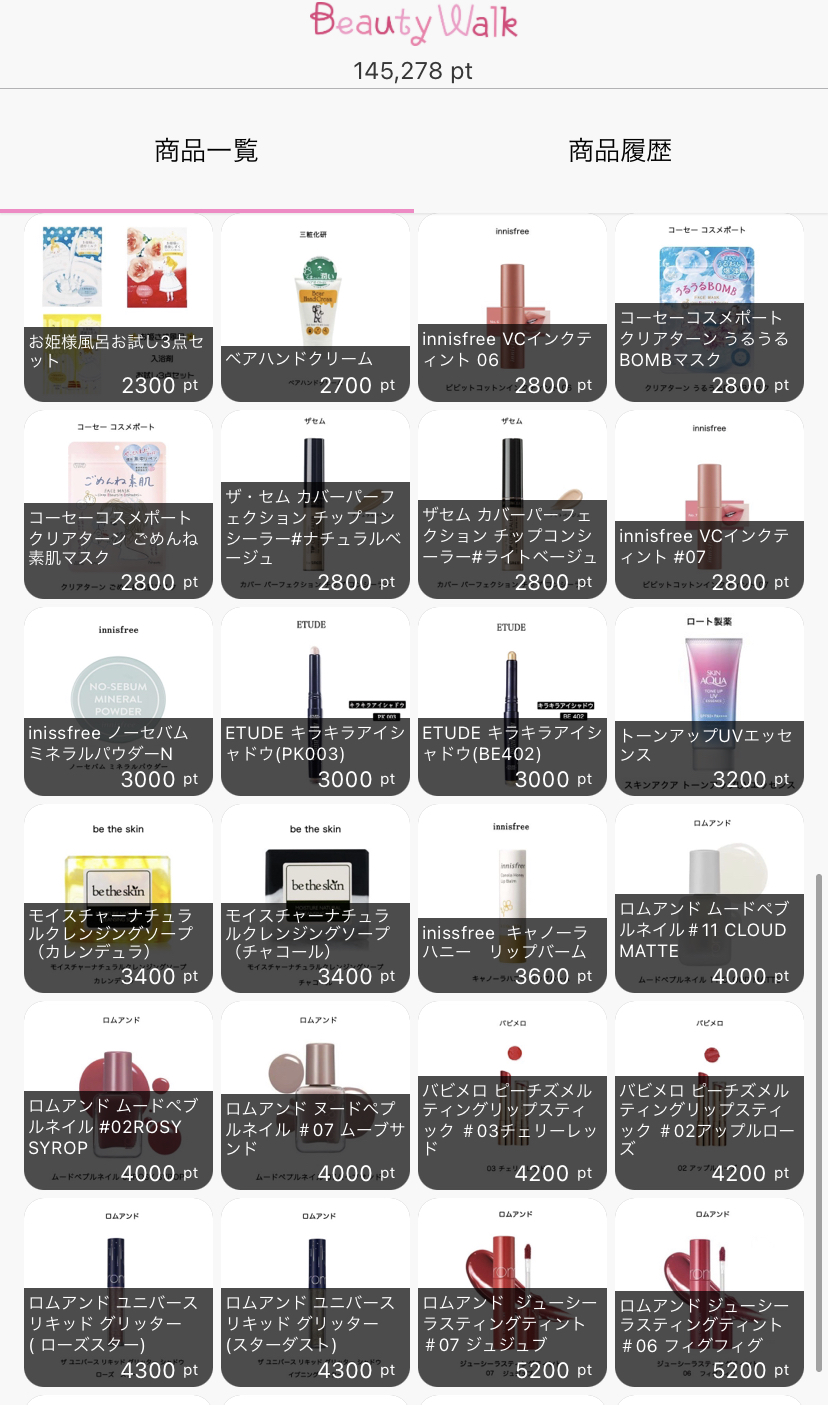
Task: Select the チップコンシーラー#ライトベージュ item
Action: click(x=512, y=504)
